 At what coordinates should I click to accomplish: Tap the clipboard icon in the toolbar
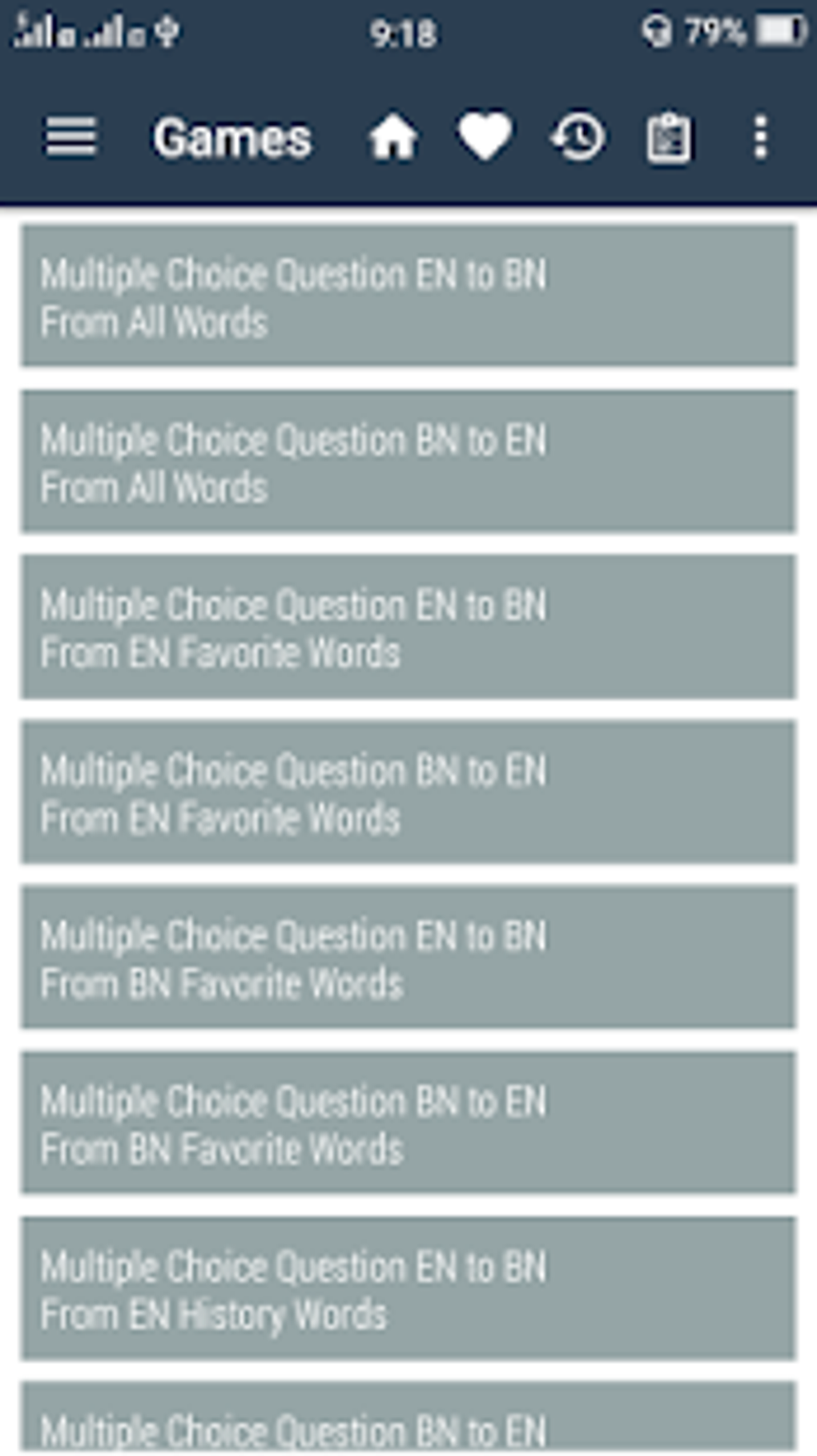669,139
